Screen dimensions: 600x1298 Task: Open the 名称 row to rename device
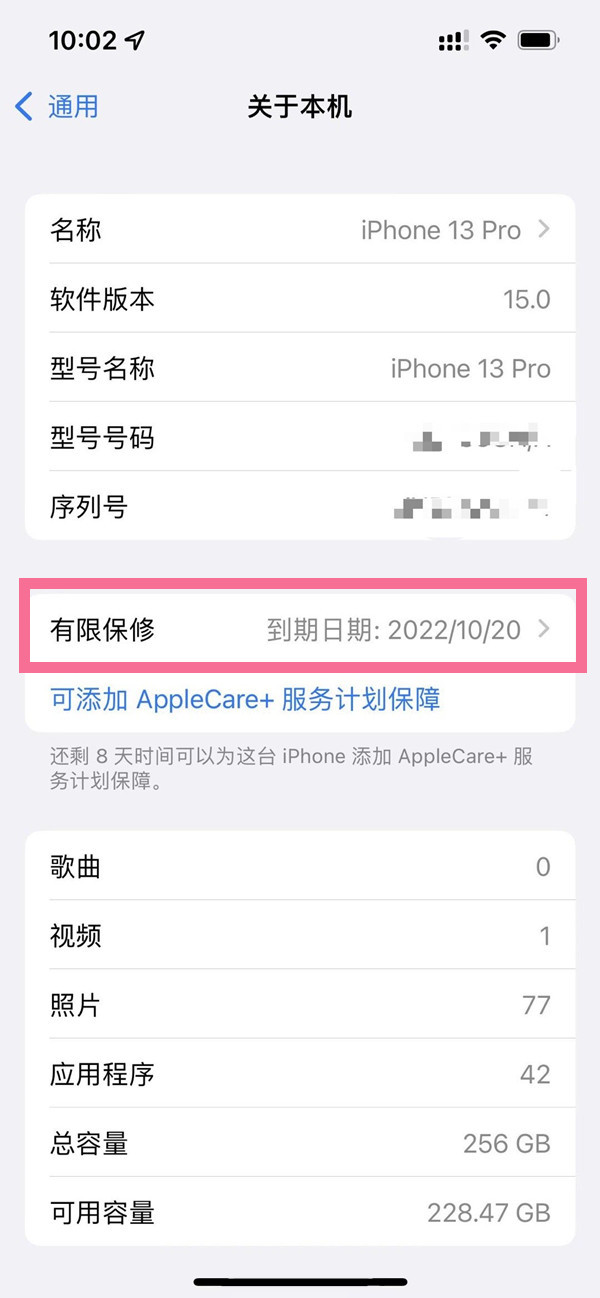coord(300,230)
